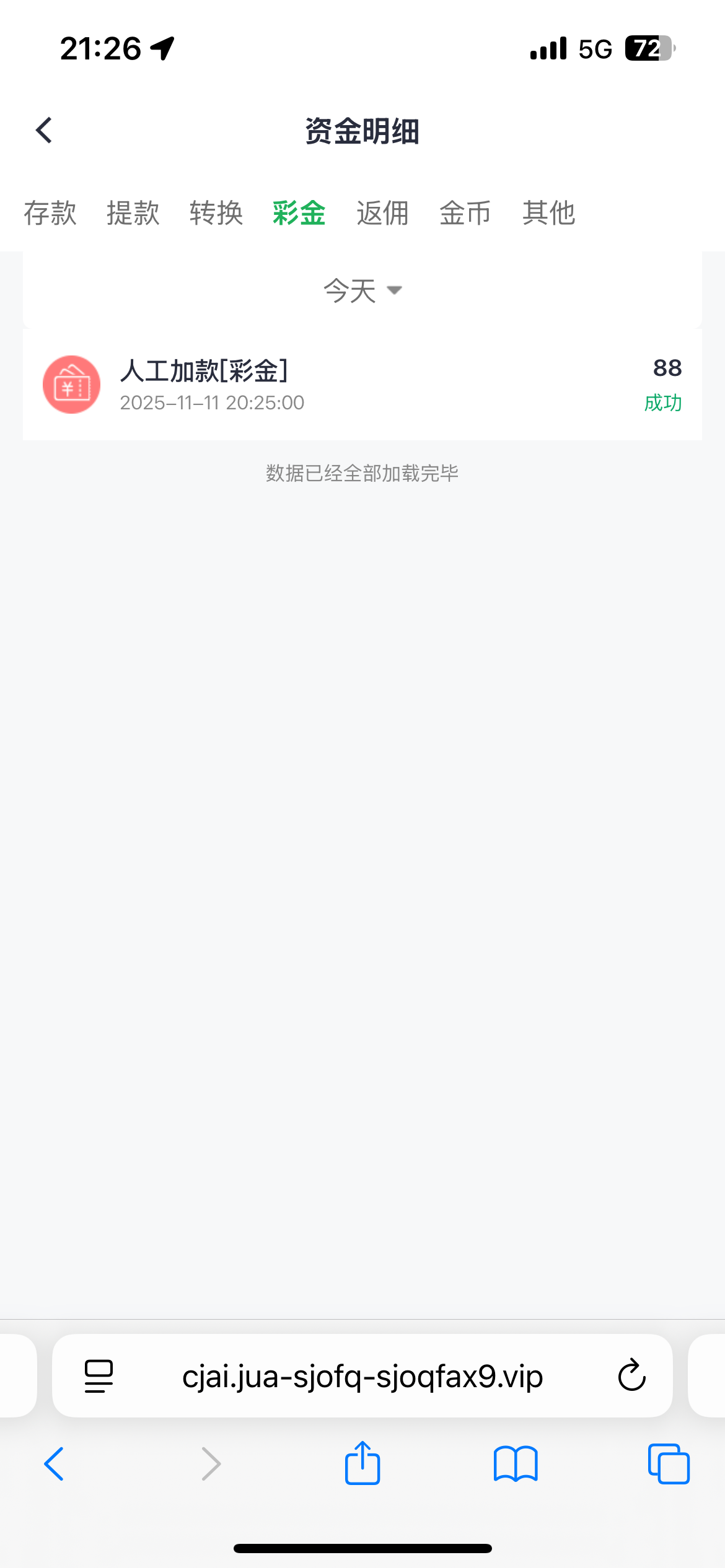Tap the page reload icon in address bar
This screenshot has width=725, height=1568.
pos(631,1375)
